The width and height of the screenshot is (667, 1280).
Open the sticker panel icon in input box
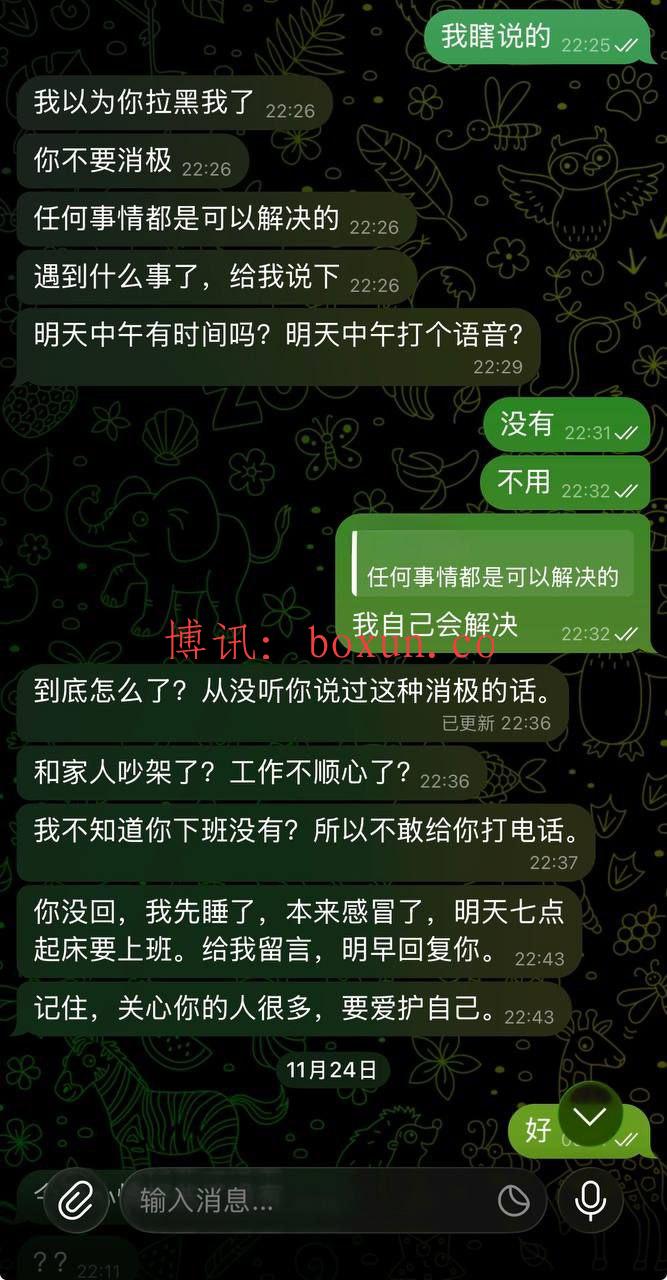514,1200
